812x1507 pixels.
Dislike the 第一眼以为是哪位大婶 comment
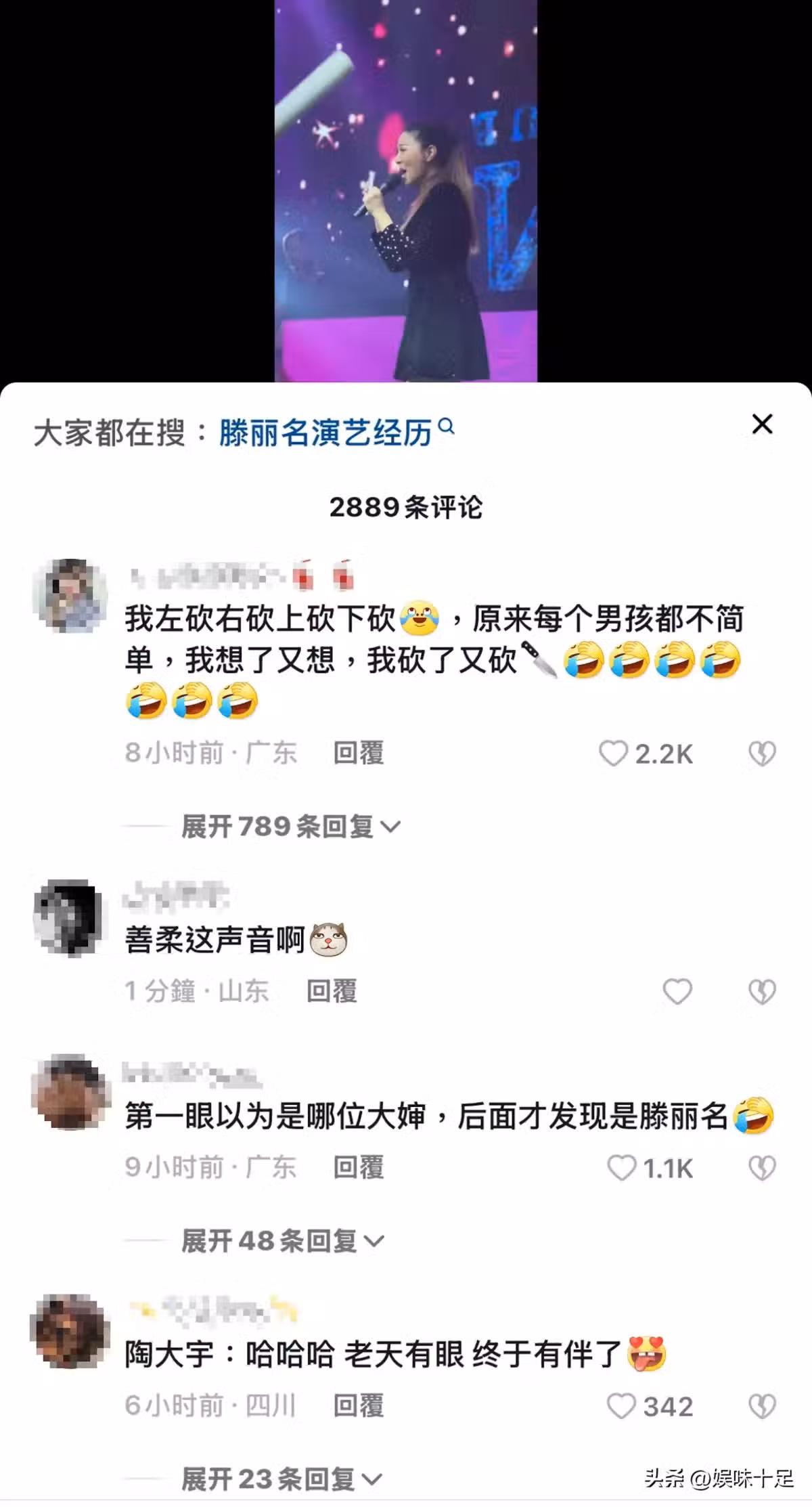762,1168
